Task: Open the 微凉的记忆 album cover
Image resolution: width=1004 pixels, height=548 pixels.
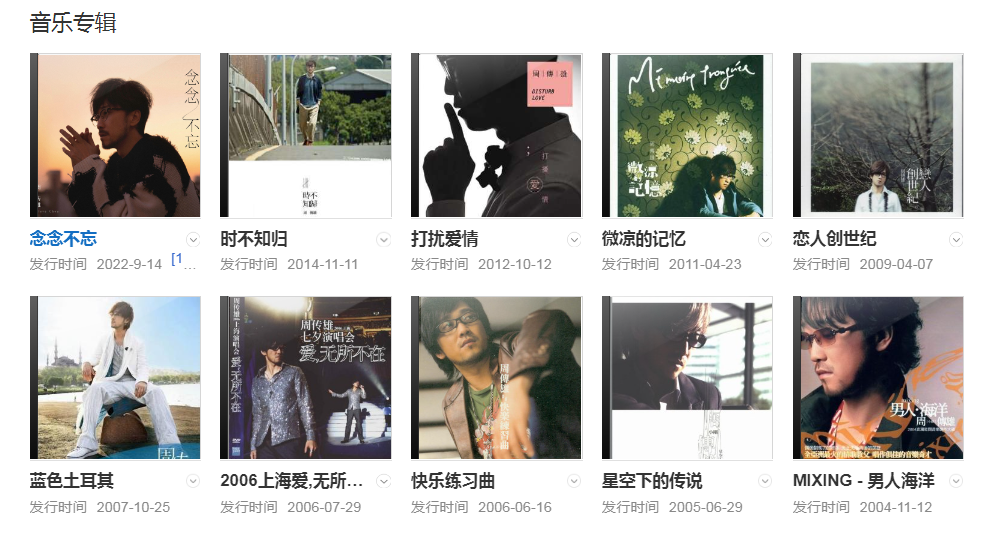Action: coord(688,136)
